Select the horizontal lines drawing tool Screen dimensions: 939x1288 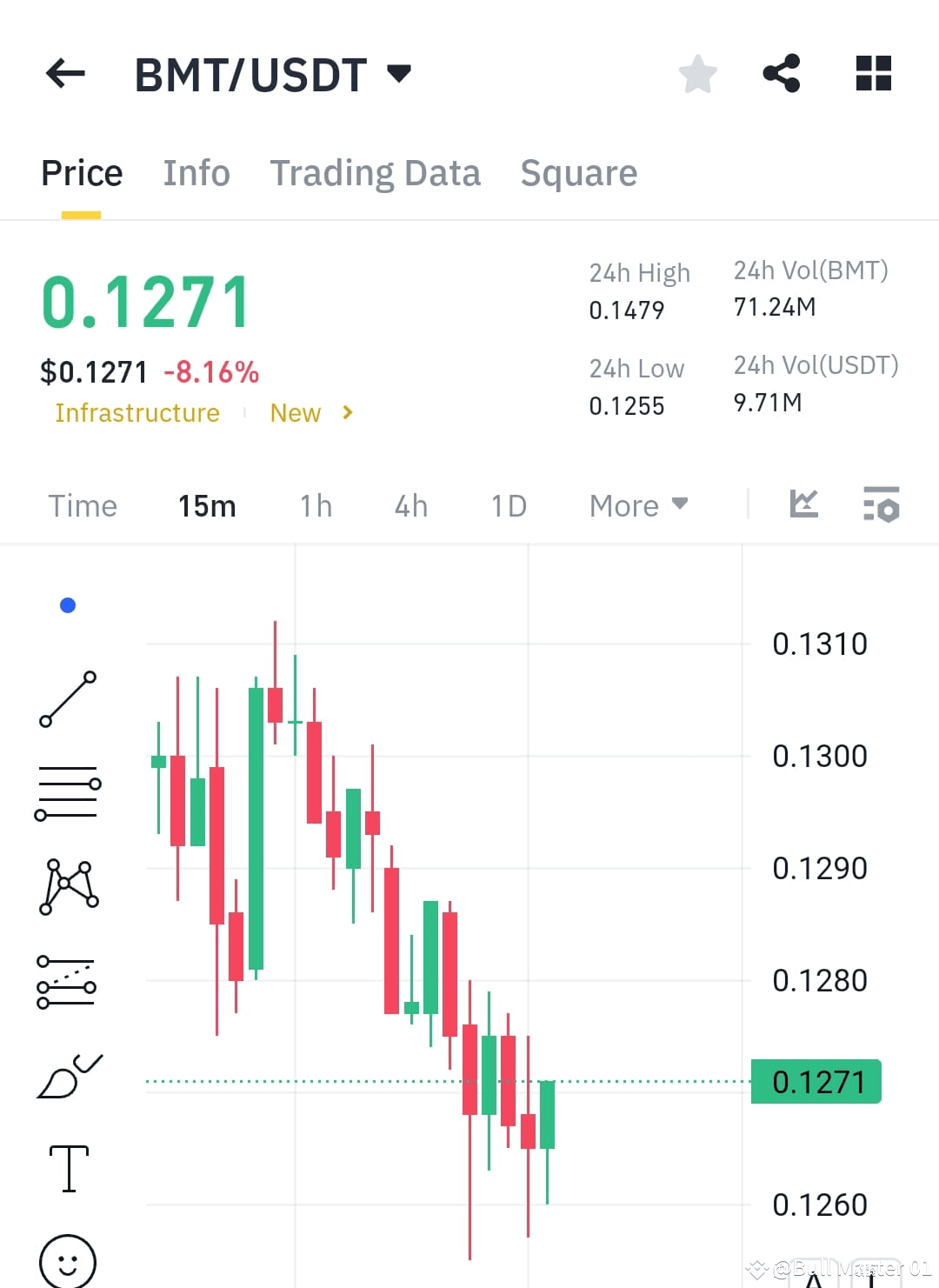tap(68, 791)
